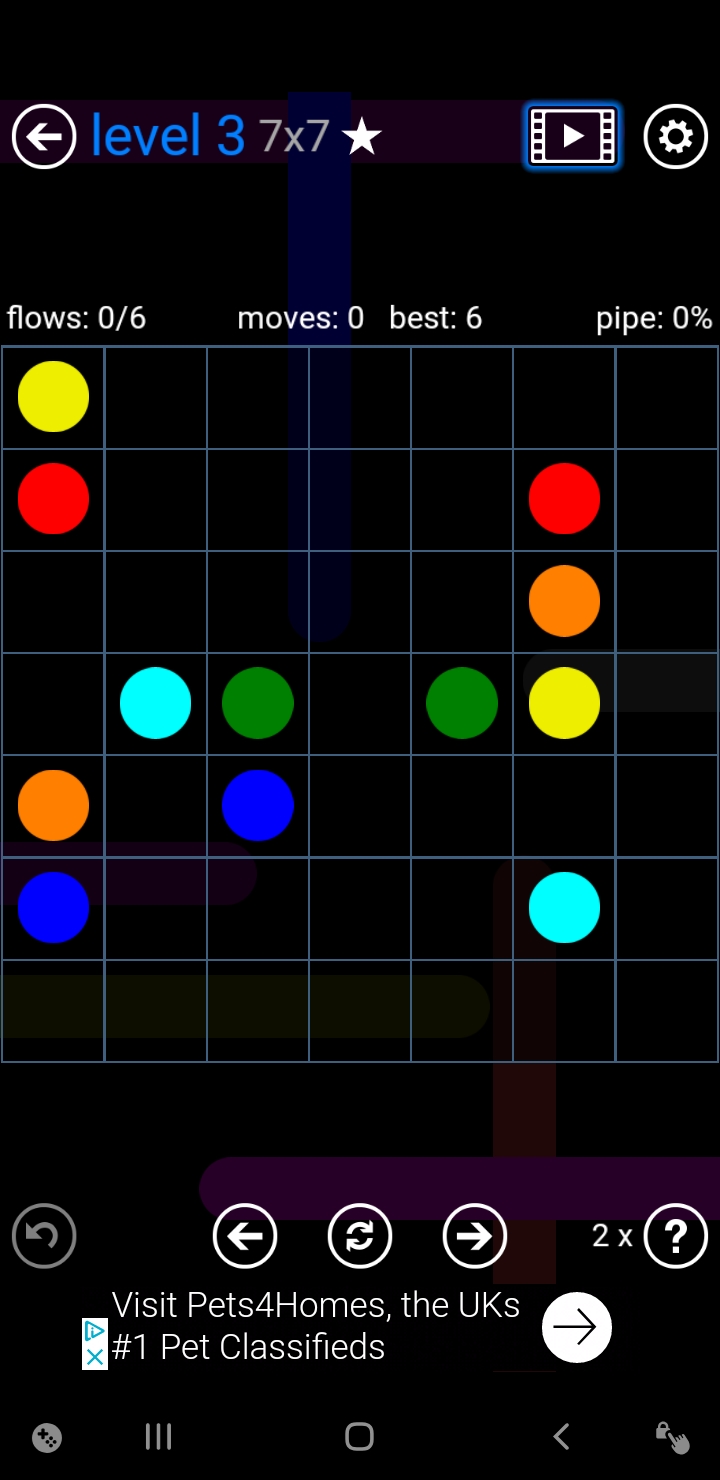This screenshot has height=1480, width=720.
Task: Select the top-left yellow dot
Action: (53, 397)
